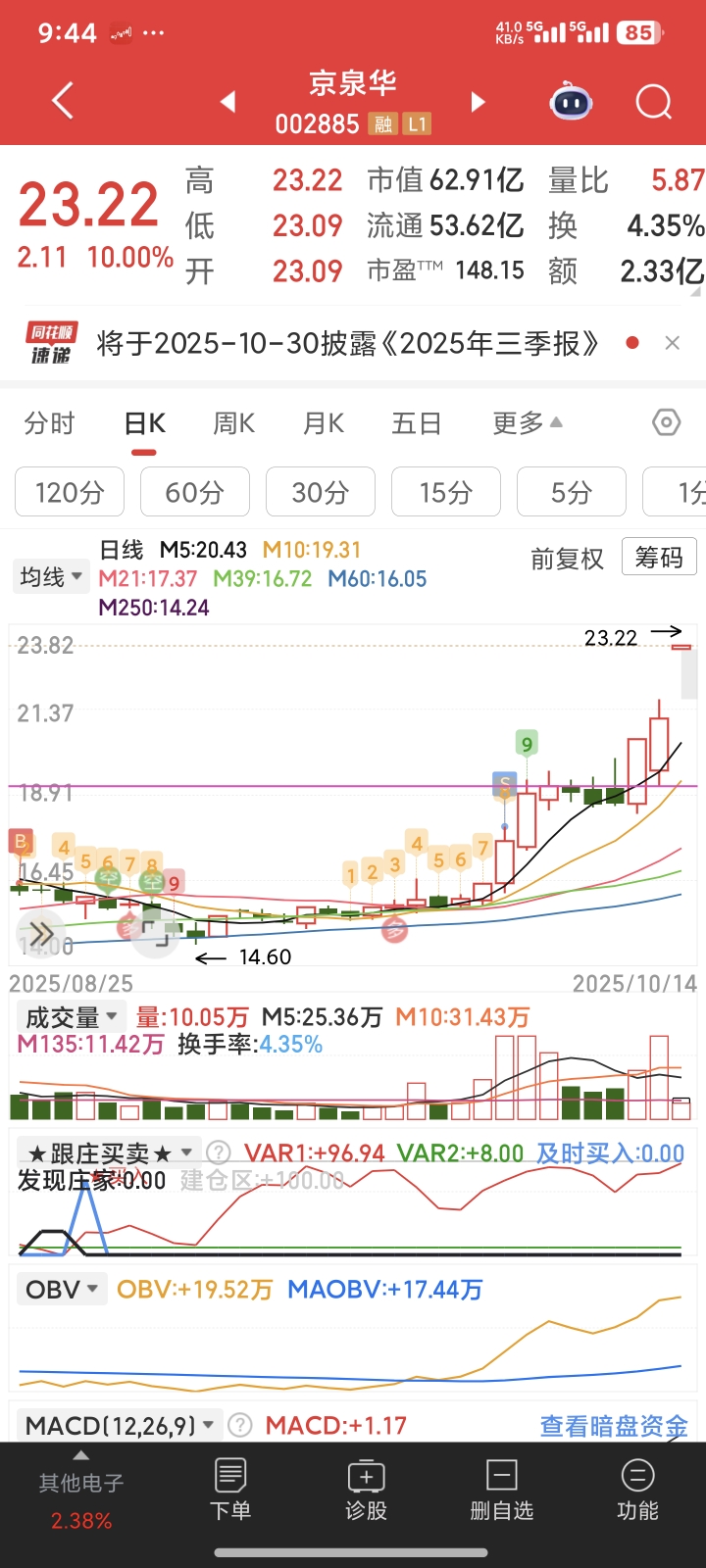Open the 筹码 chip distribution view

pyautogui.click(x=659, y=558)
